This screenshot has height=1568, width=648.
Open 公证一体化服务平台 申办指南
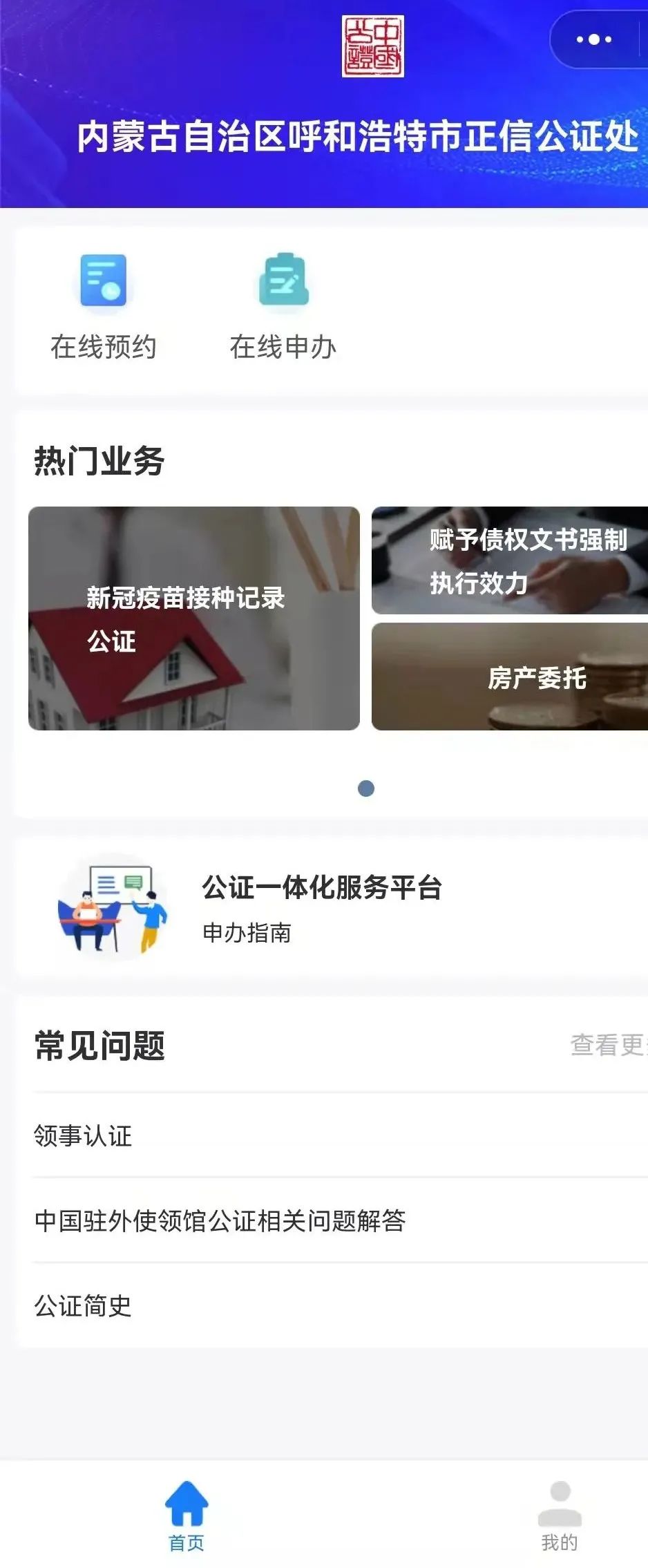322,907
